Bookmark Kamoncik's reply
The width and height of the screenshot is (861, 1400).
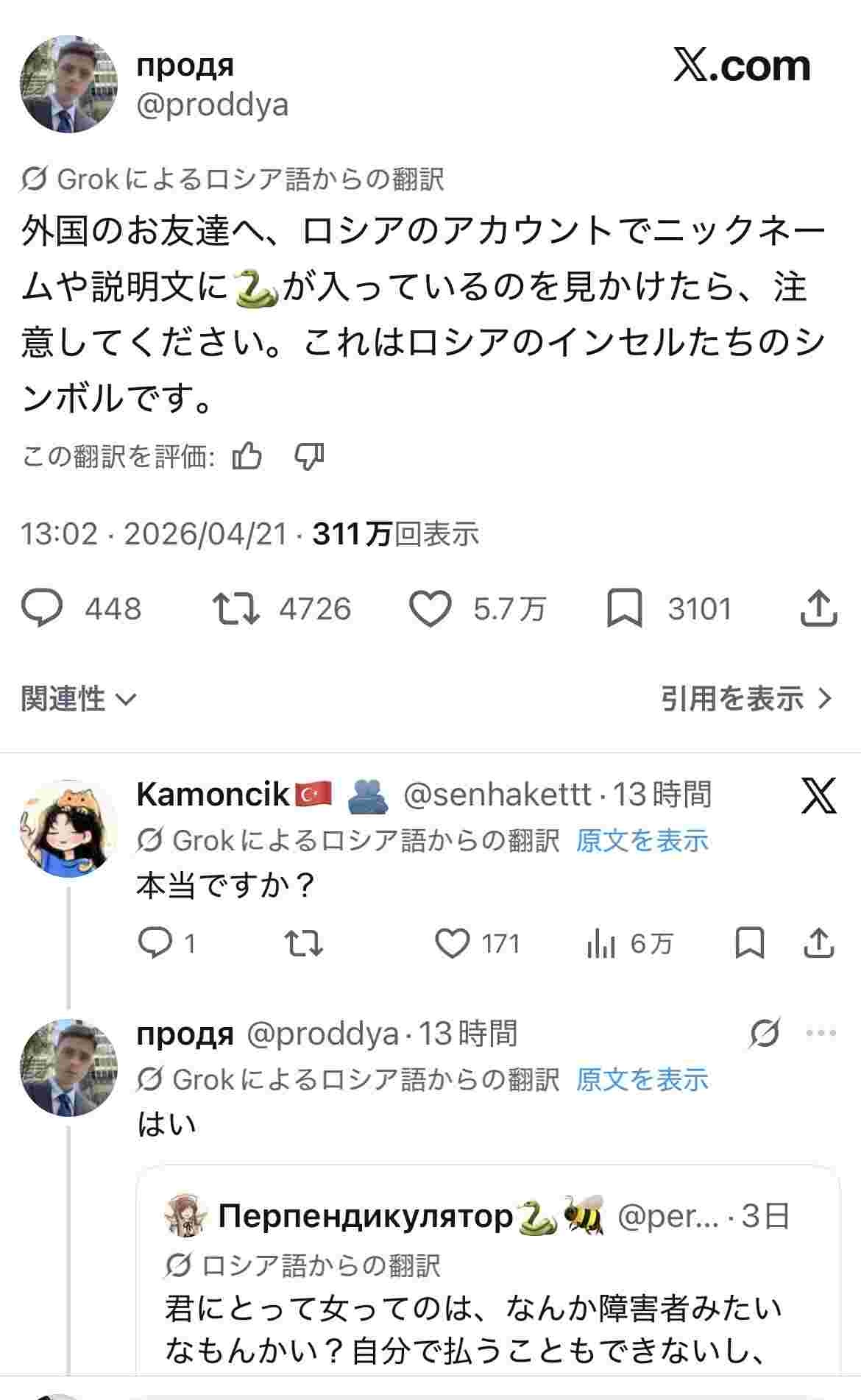coord(750,943)
